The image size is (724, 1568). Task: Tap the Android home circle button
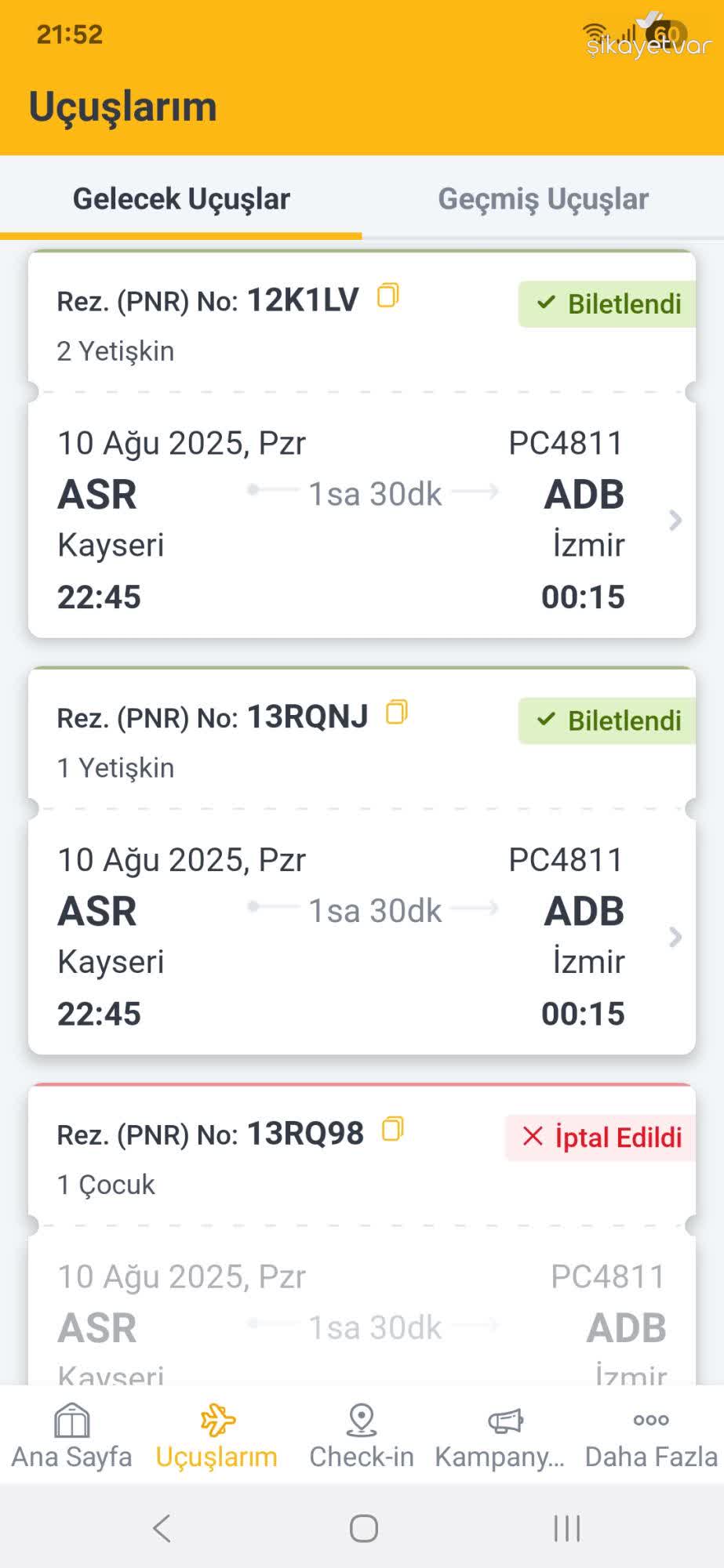362,1526
